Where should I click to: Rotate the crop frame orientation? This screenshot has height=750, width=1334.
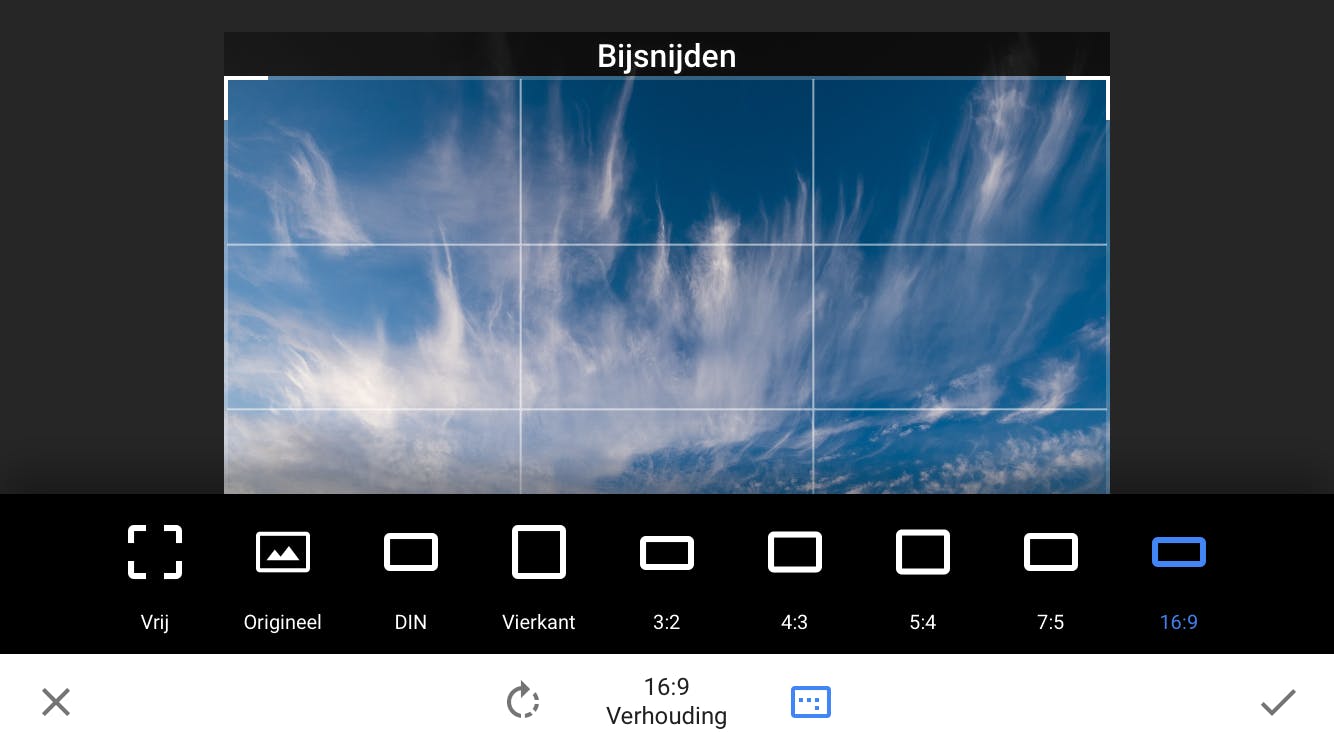[x=522, y=702]
